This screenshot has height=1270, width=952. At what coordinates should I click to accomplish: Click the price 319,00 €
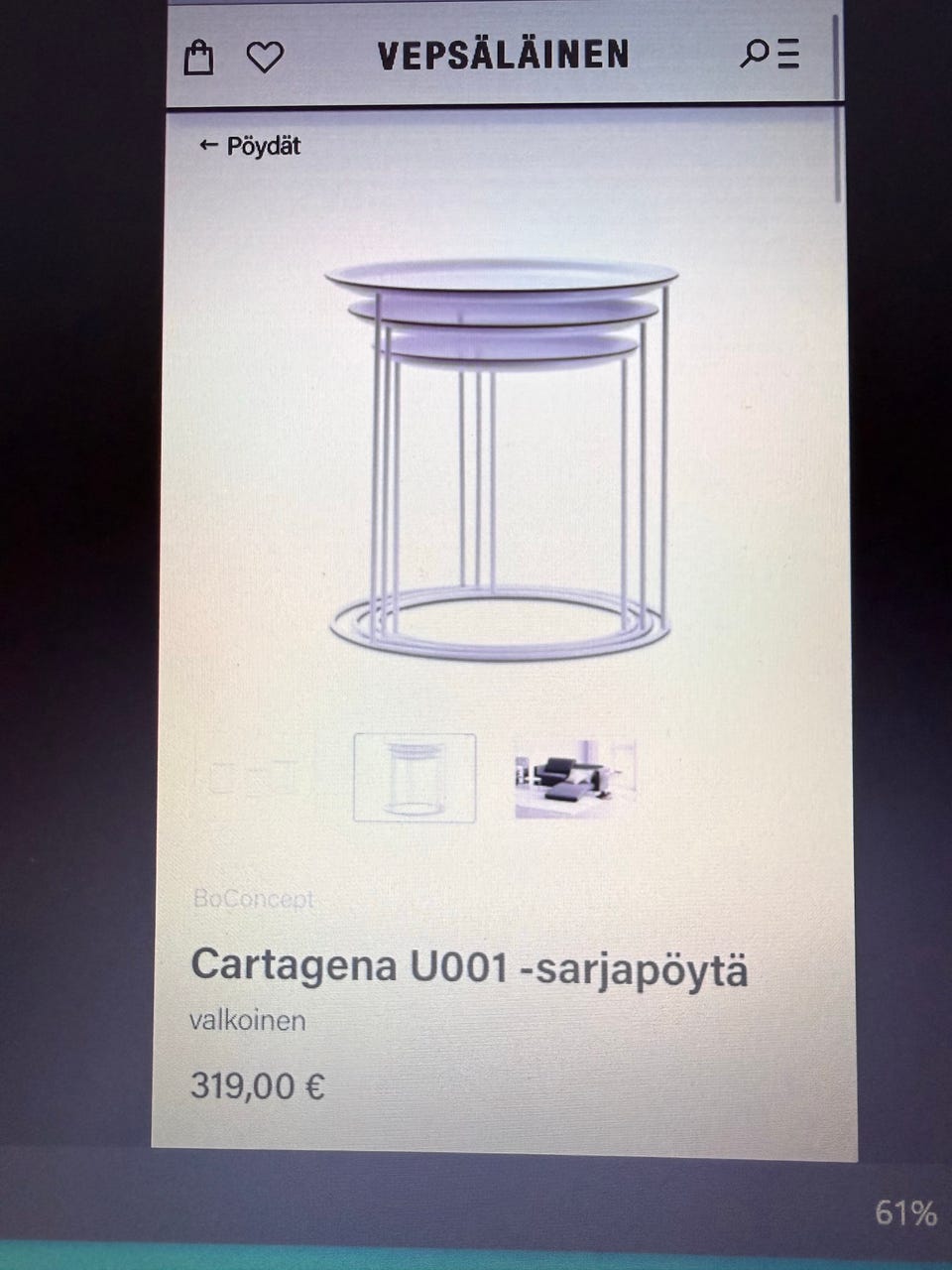click(255, 1088)
